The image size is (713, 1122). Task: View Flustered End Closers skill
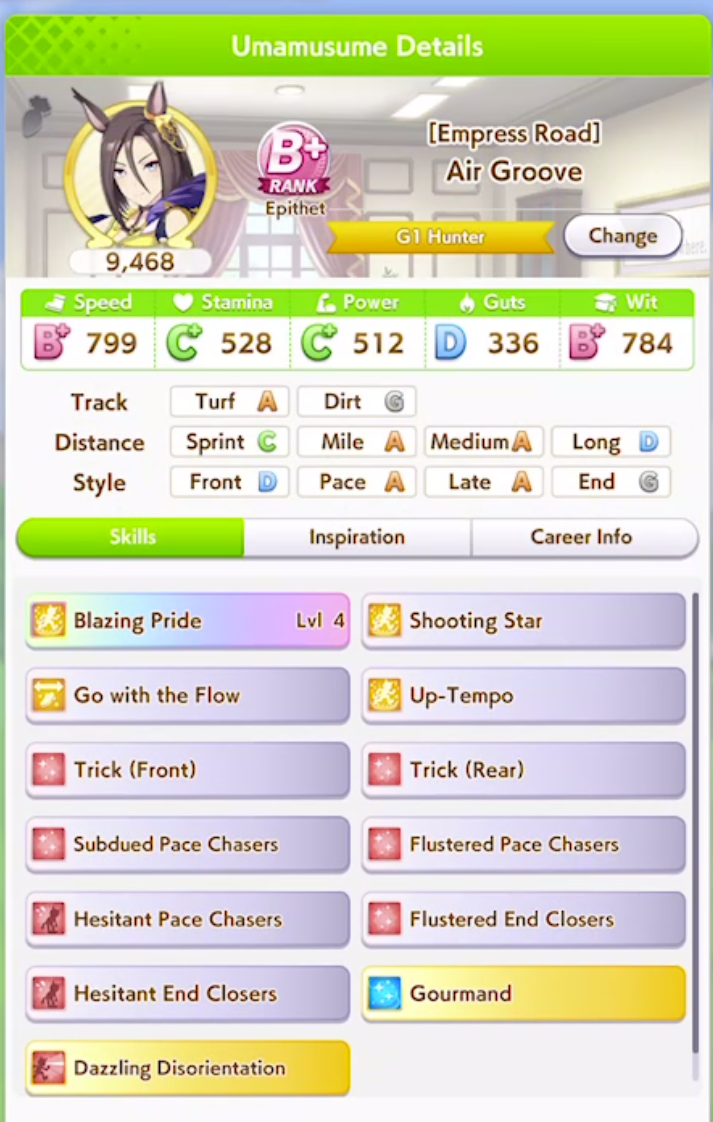tap(523, 919)
